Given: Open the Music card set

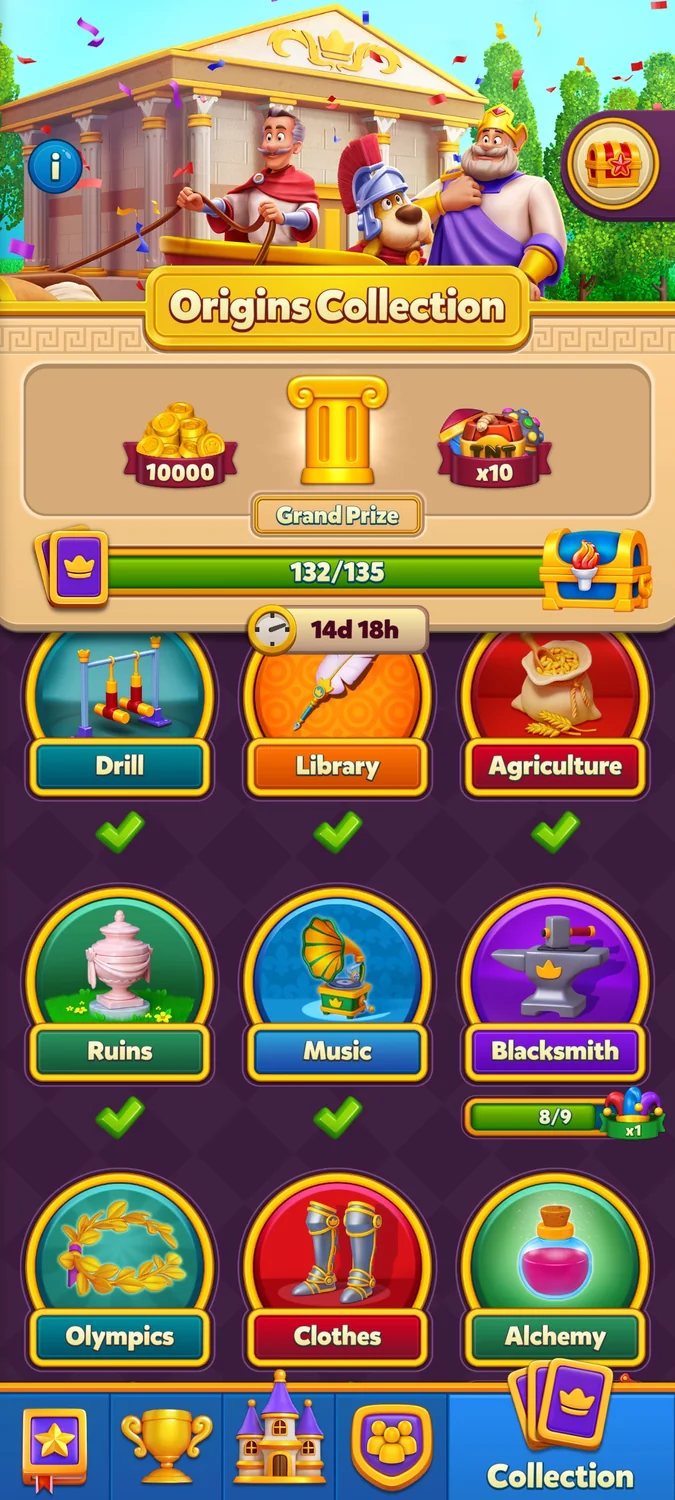Looking at the screenshot, I should [x=337, y=985].
